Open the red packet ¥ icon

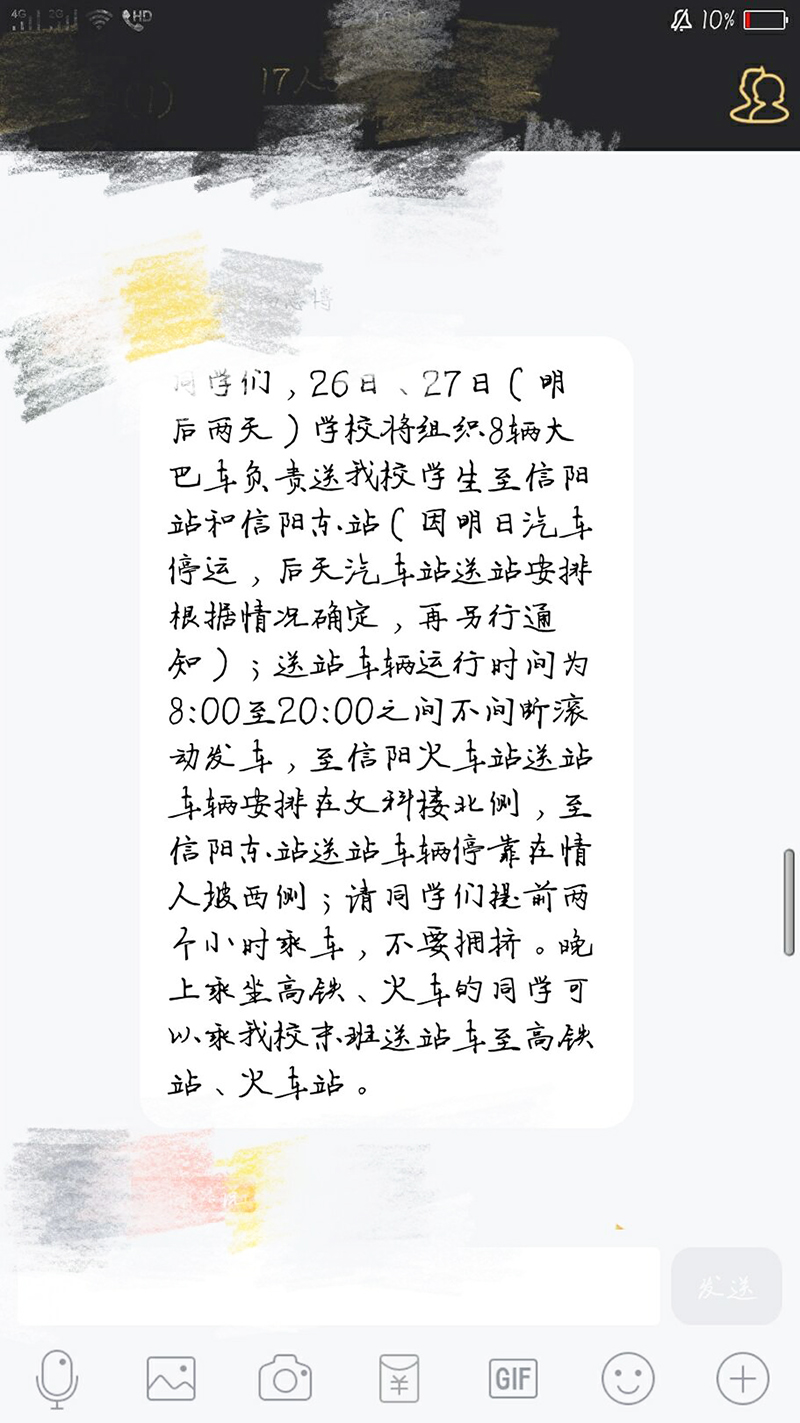(399, 1379)
